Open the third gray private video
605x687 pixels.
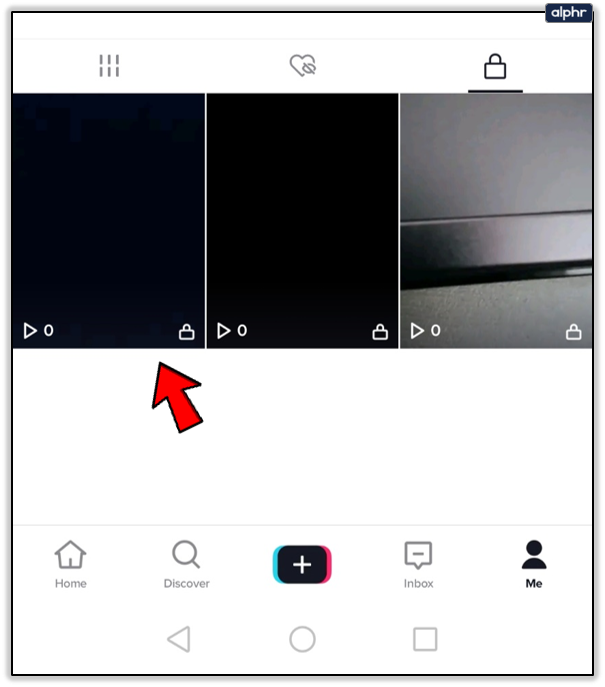click(496, 220)
